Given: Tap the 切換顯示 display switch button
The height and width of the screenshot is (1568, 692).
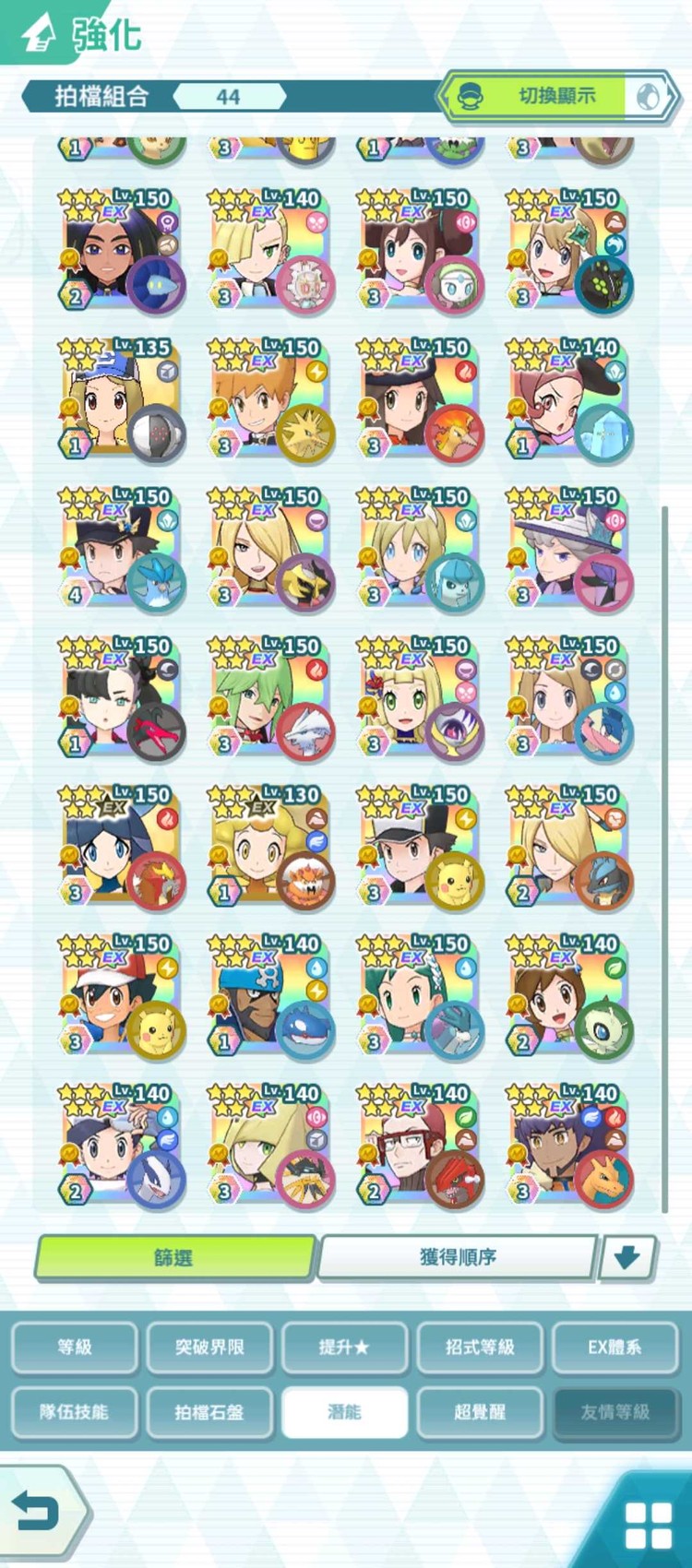Looking at the screenshot, I should [x=558, y=96].
